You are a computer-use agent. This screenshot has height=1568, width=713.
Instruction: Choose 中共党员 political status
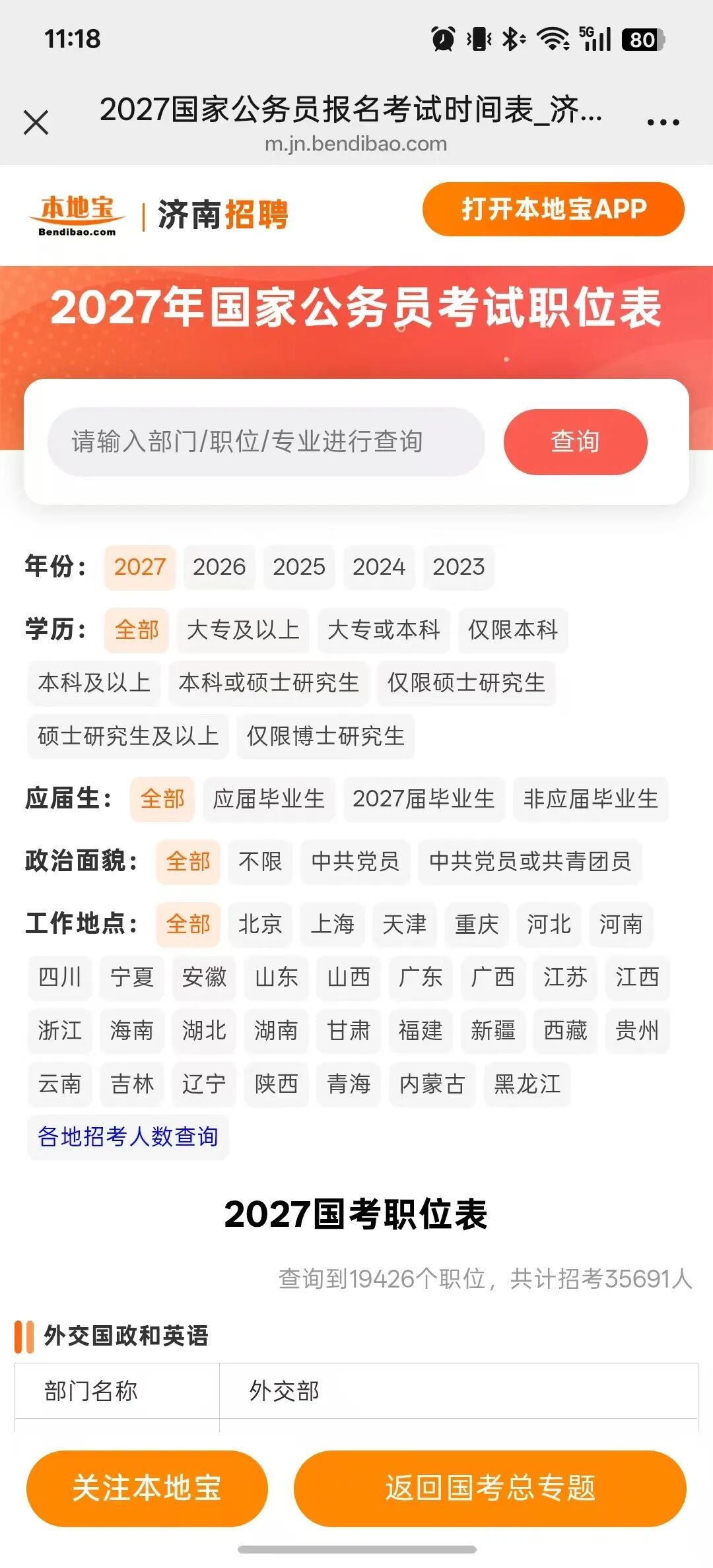point(355,862)
